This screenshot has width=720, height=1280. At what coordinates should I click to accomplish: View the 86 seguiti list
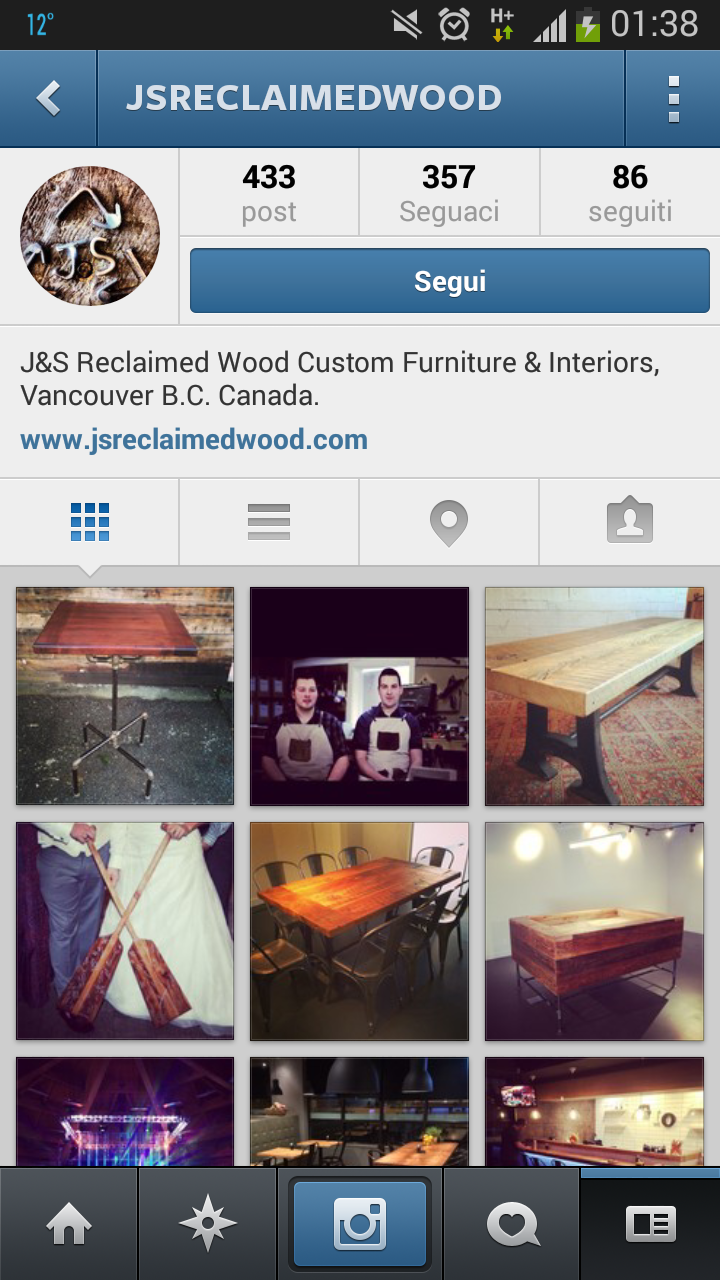[x=630, y=192]
